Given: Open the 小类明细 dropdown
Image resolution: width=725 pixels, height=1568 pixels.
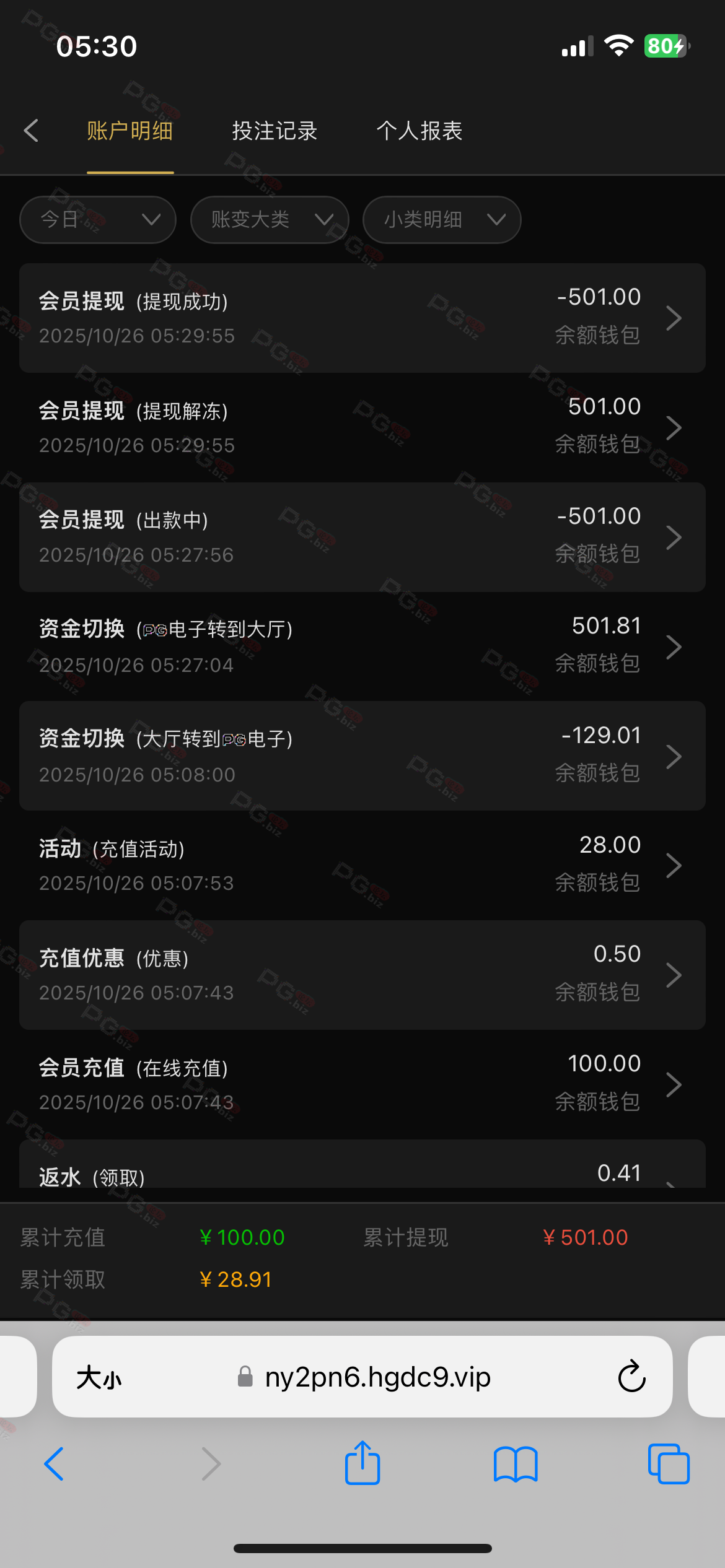Looking at the screenshot, I should (x=442, y=220).
